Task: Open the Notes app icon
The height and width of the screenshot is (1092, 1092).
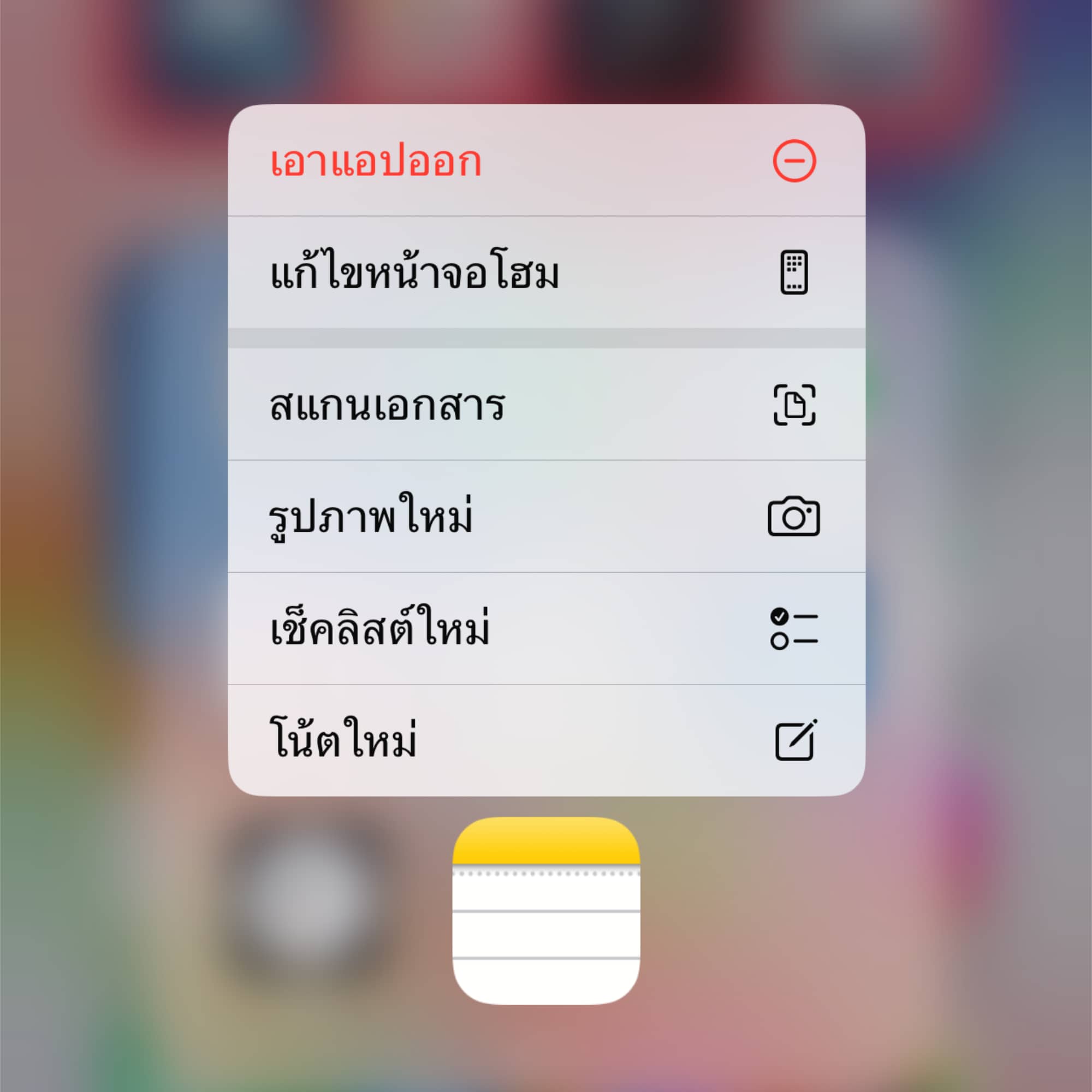Action: [546, 911]
